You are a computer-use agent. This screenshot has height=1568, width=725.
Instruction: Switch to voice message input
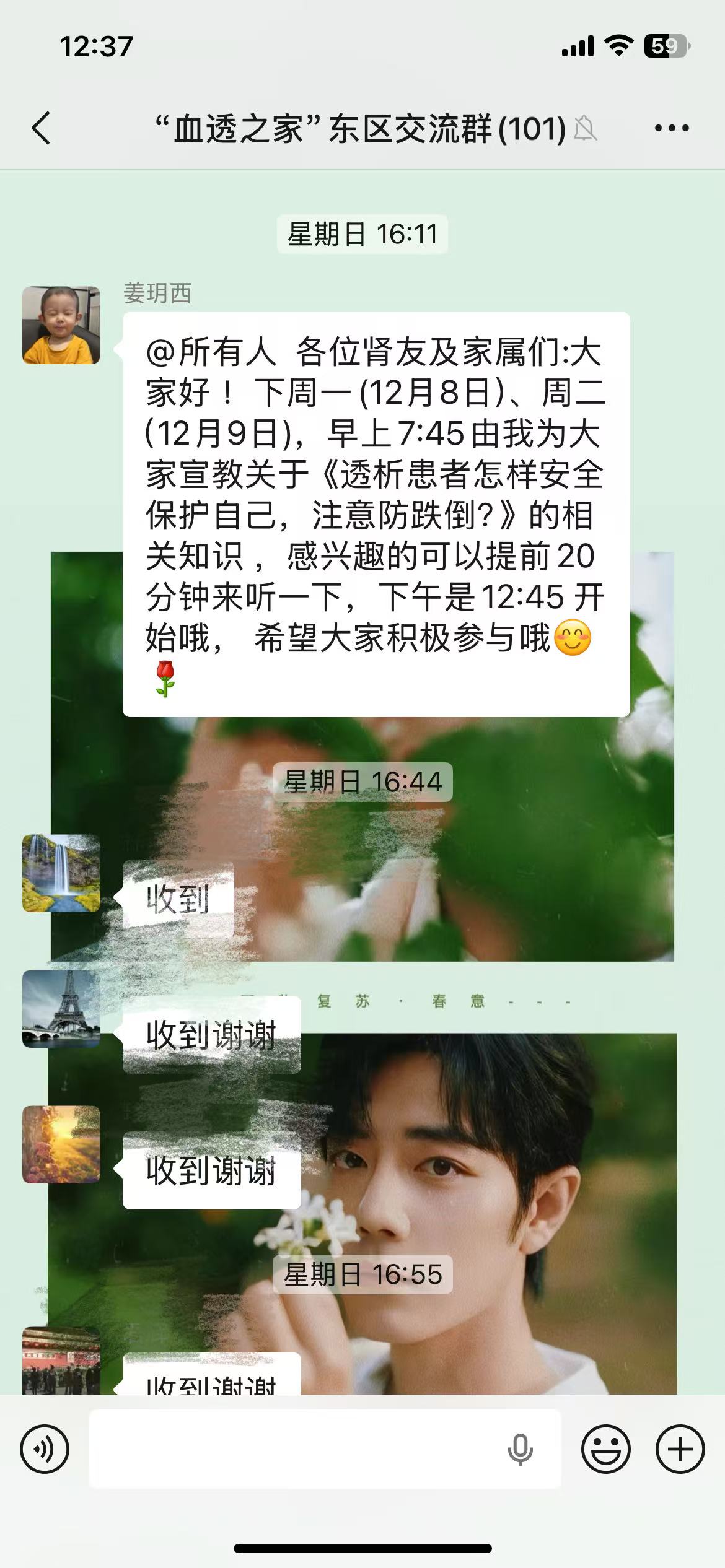tap(45, 1449)
